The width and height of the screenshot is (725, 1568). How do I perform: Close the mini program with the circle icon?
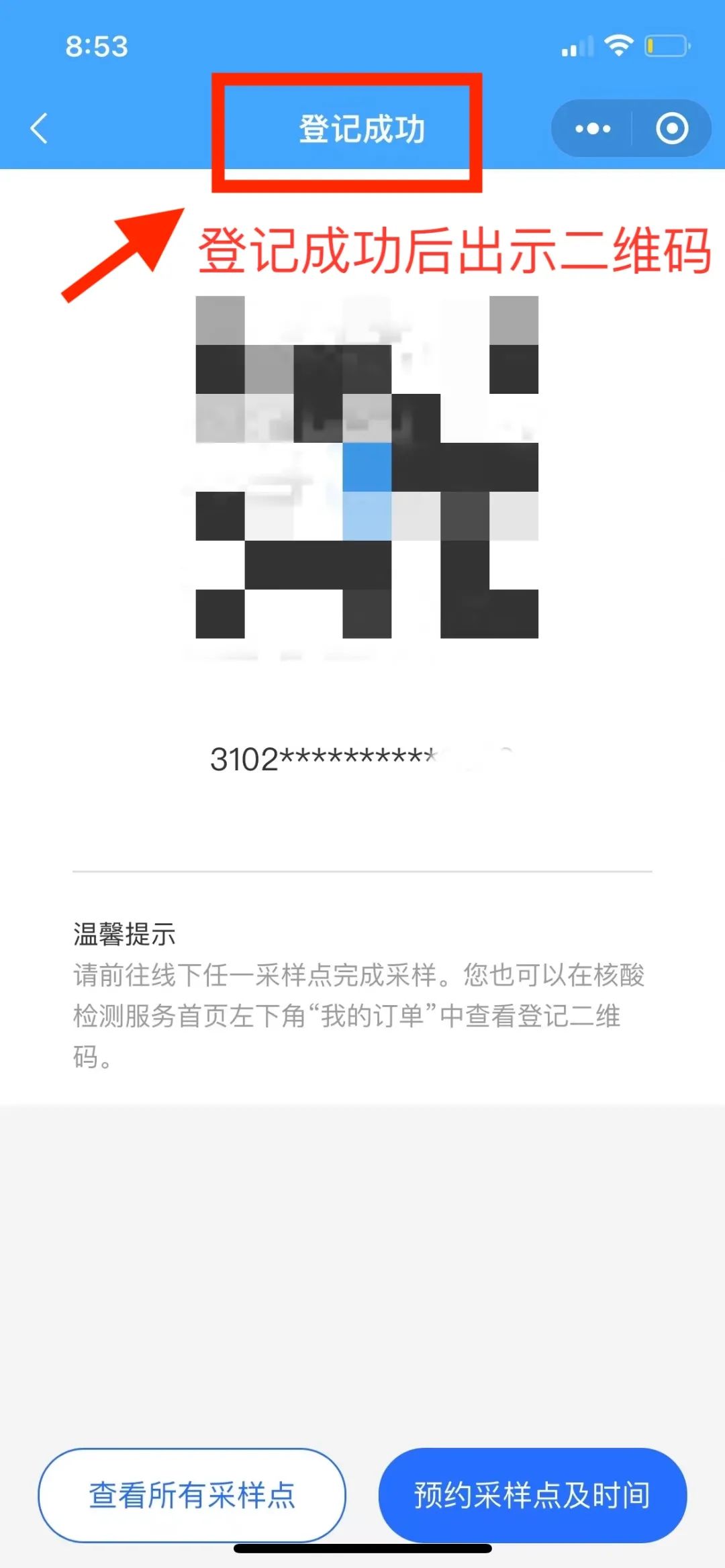(x=672, y=128)
